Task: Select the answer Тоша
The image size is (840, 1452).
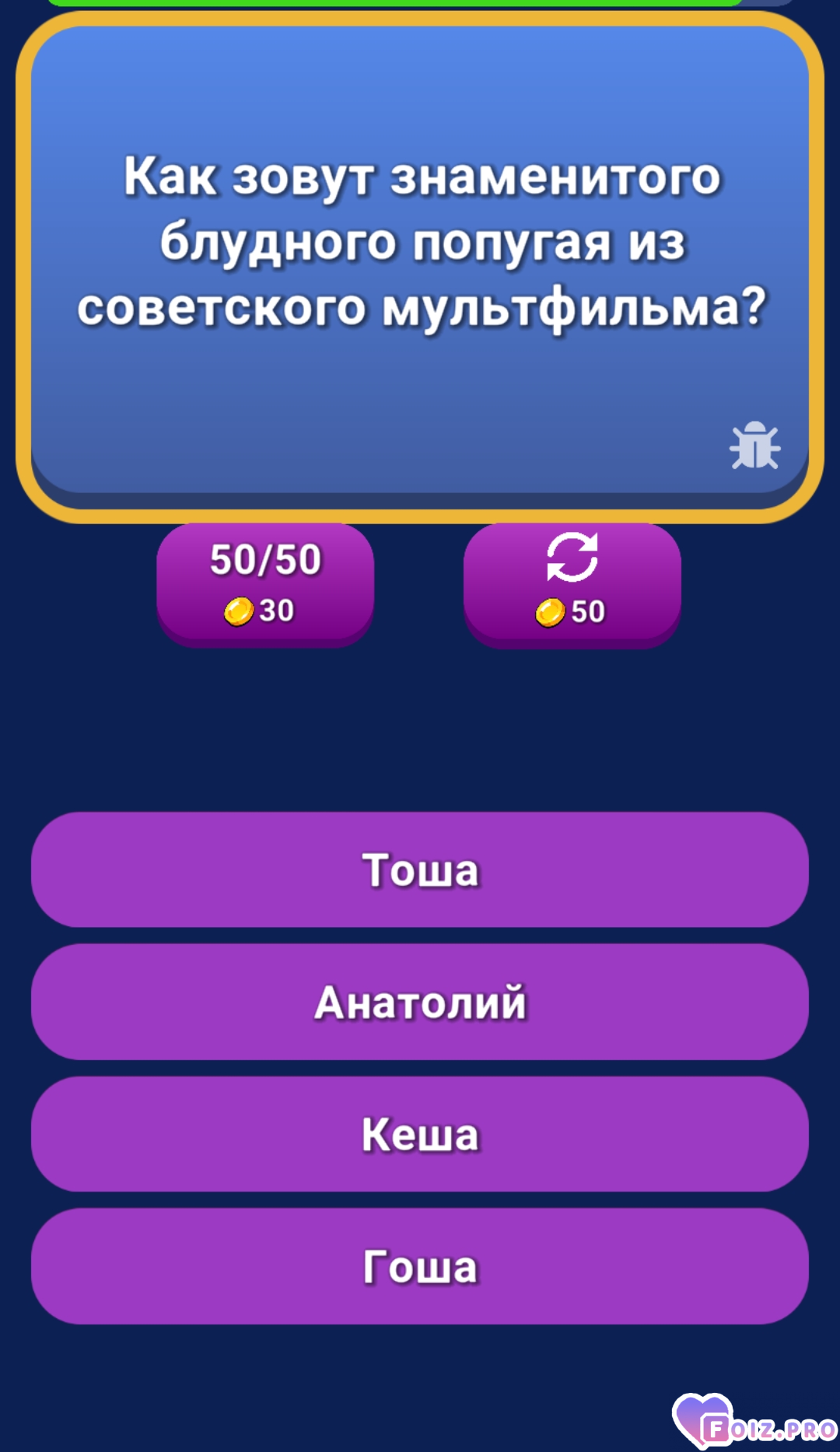Action: coord(420,869)
